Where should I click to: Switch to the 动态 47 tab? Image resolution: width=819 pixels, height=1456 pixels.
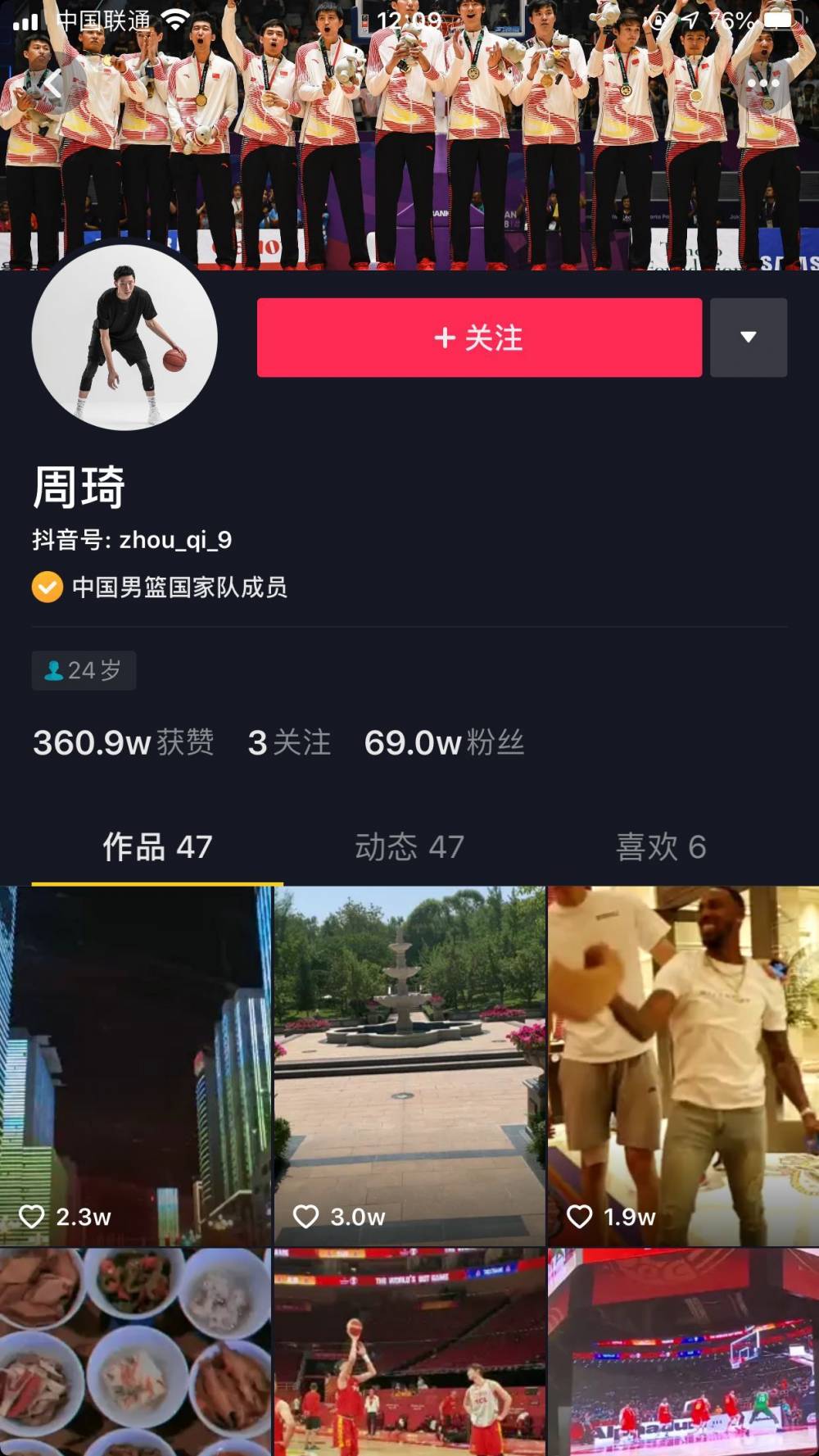(x=409, y=847)
